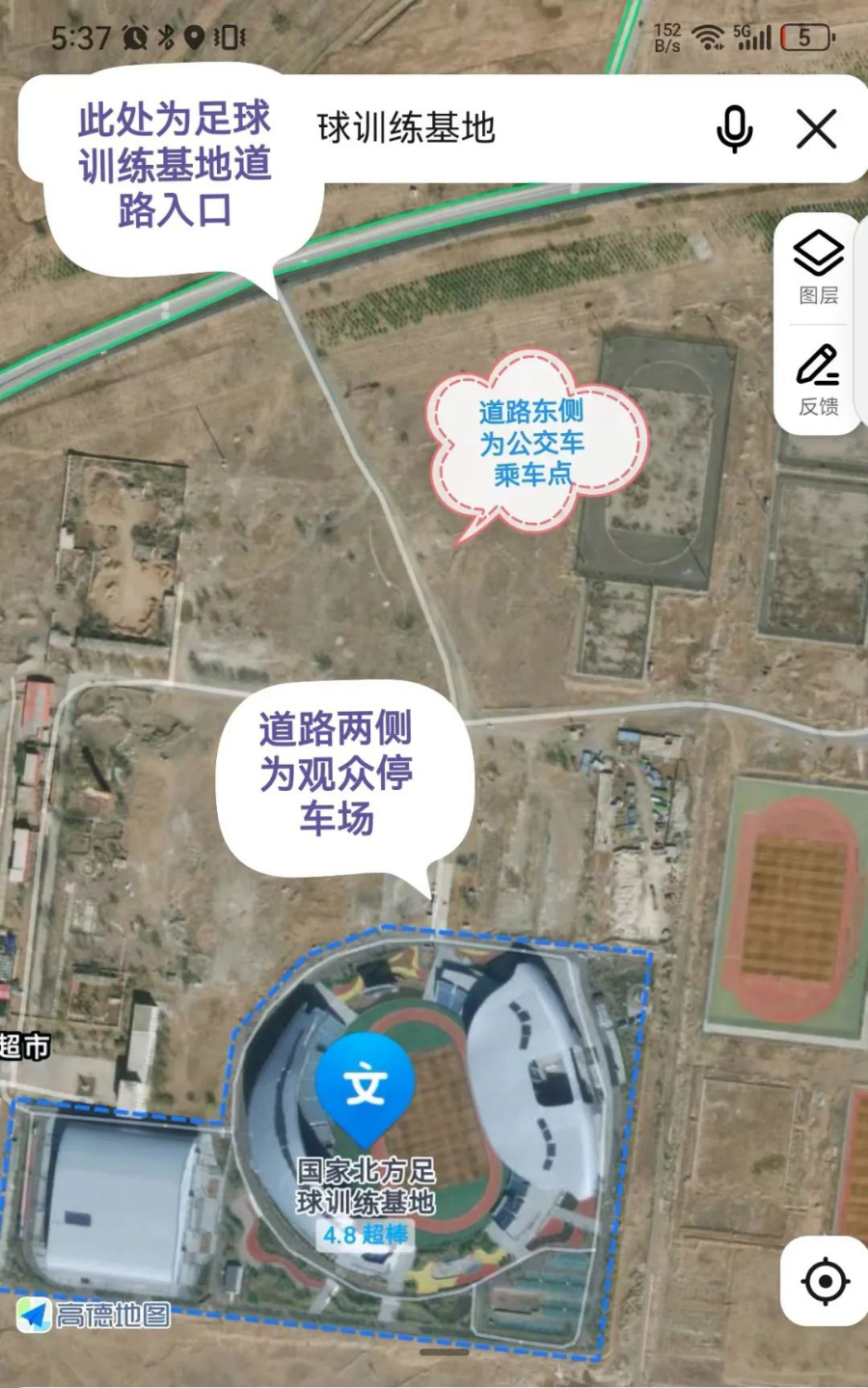The image size is (868, 1388).
Task: Open the 图层 layers panel
Action: [818, 267]
